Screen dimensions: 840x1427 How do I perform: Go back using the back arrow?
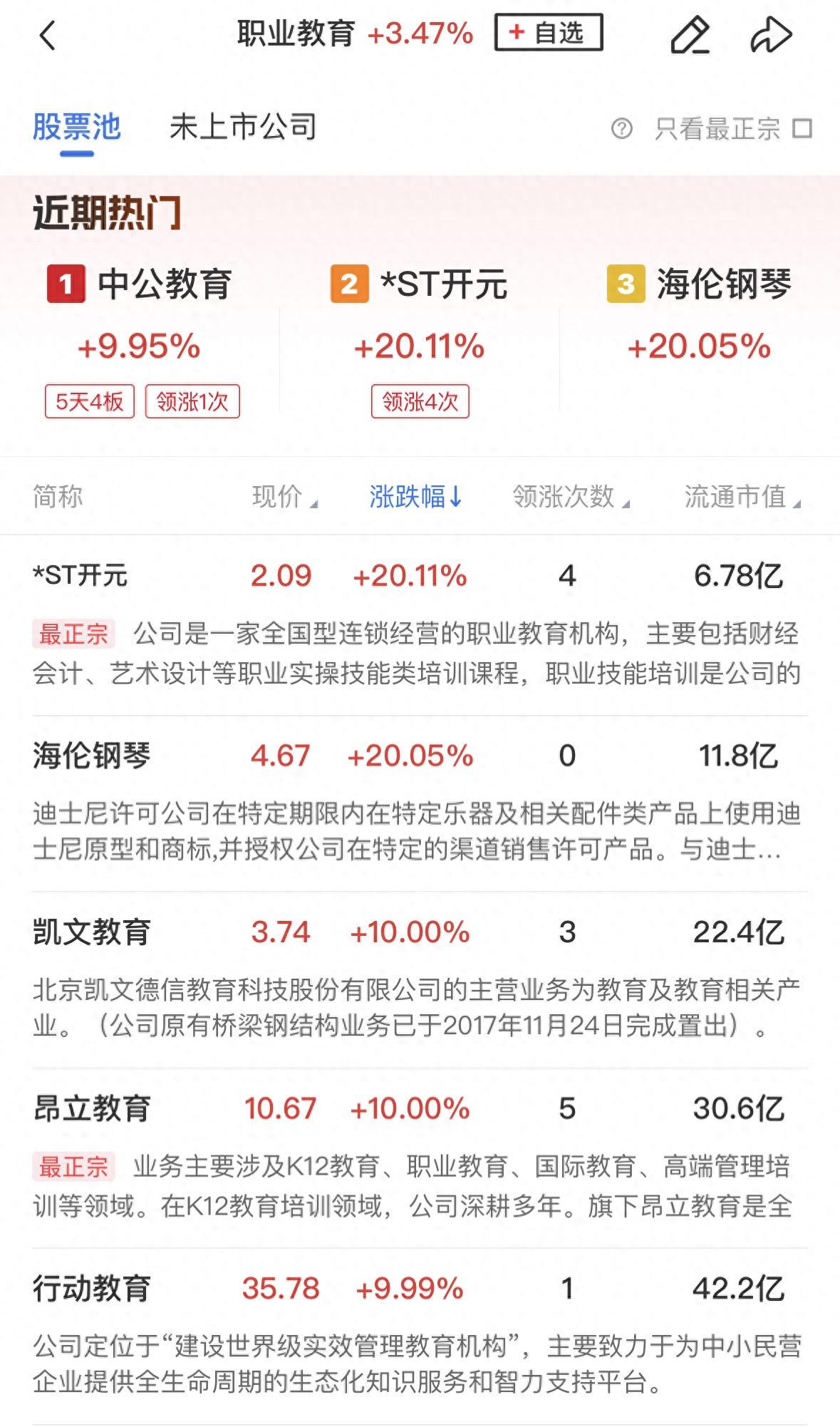click(x=48, y=34)
